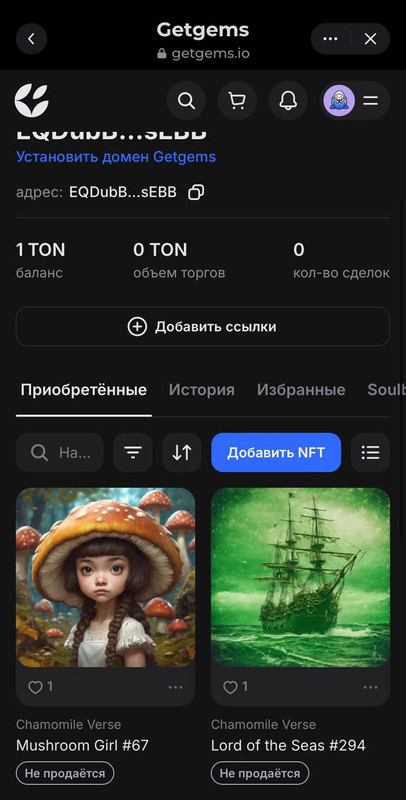Open the Mushroom Girl #67 NFT card
The image size is (406, 800).
[106, 577]
